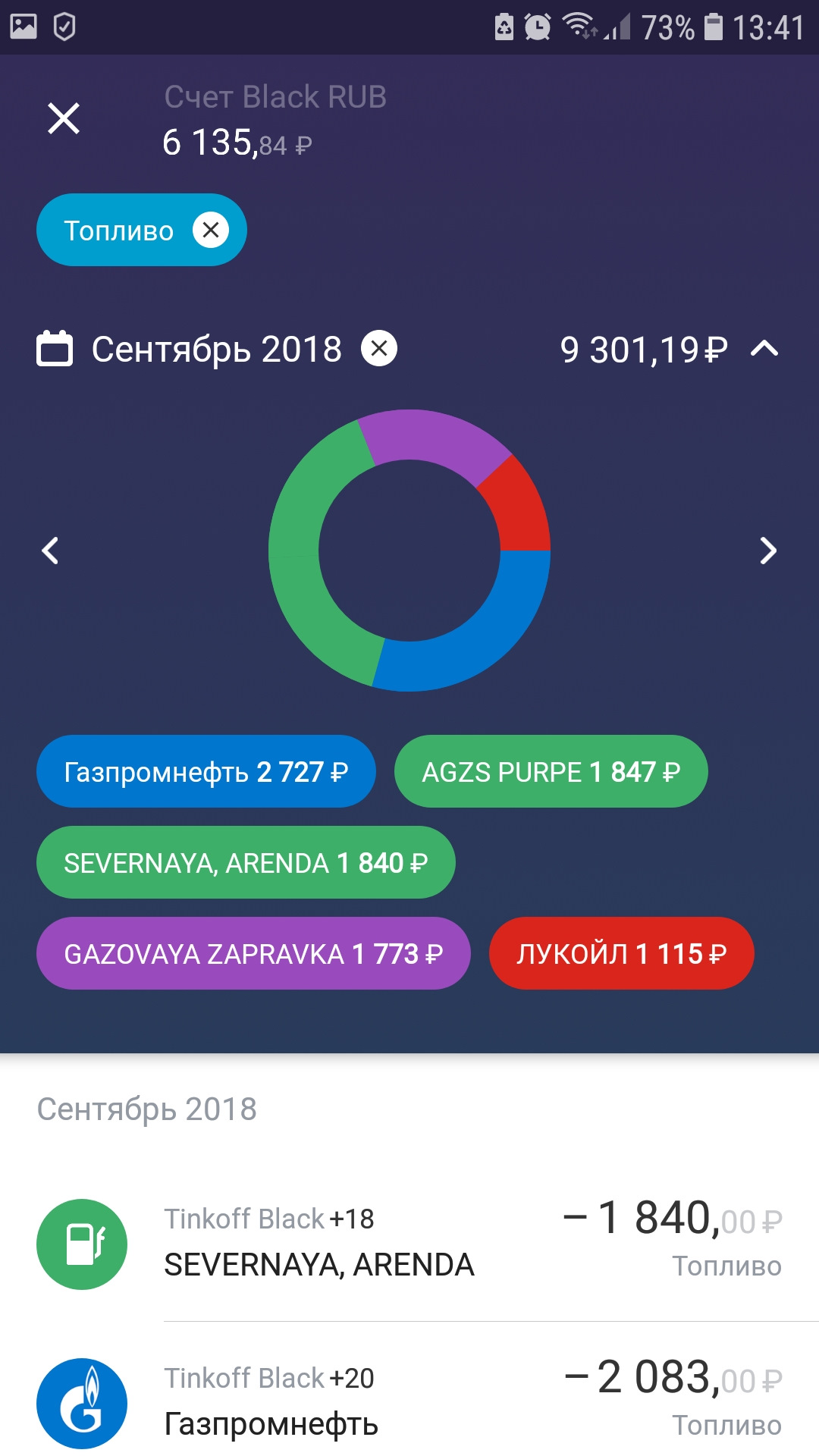819x1456 pixels.
Task: Filter by SEVERNAYA, ARENDA chip
Action: click(246, 862)
